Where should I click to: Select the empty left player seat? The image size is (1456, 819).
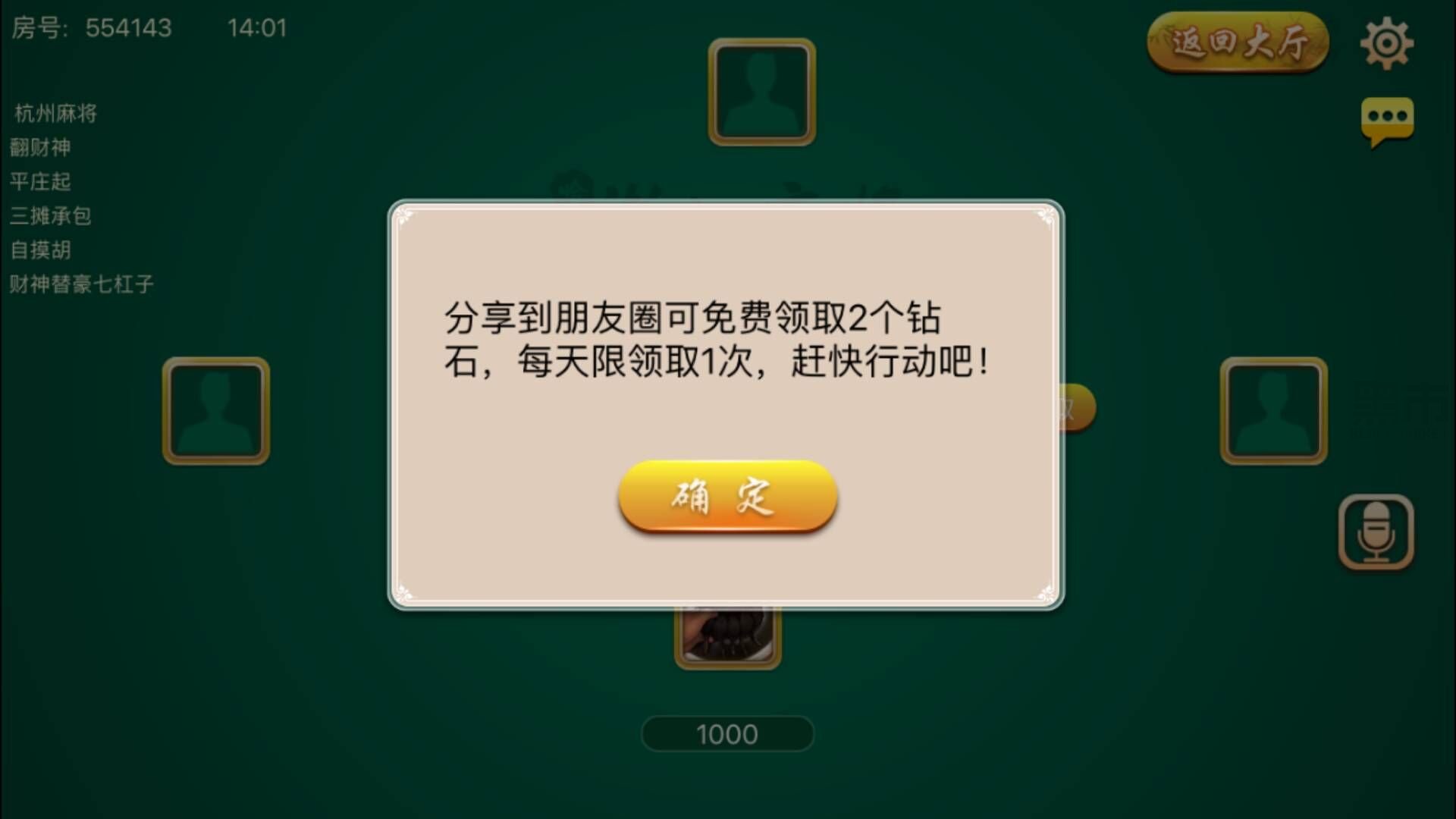click(x=216, y=410)
